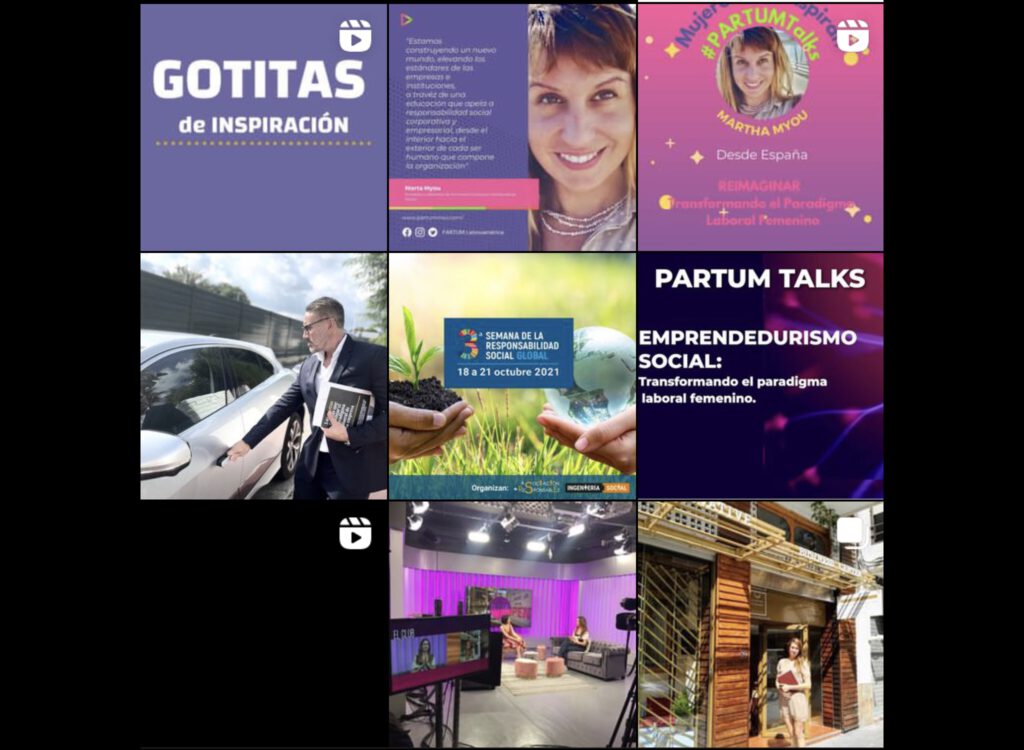Open the PARTUM TALKS Emprendedurismo Social post

[x=760, y=375]
